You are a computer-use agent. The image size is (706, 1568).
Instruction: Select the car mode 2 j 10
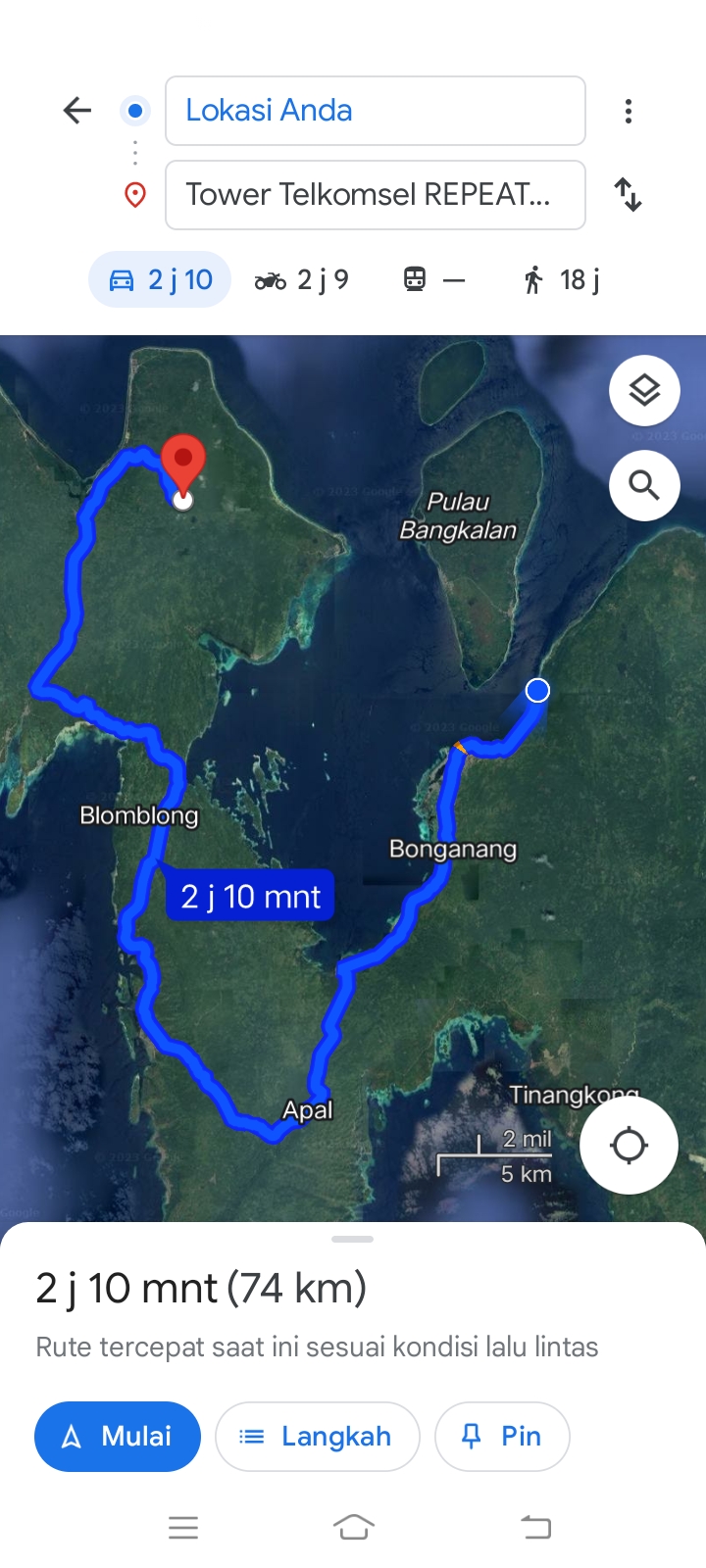(x=160, y=280)
